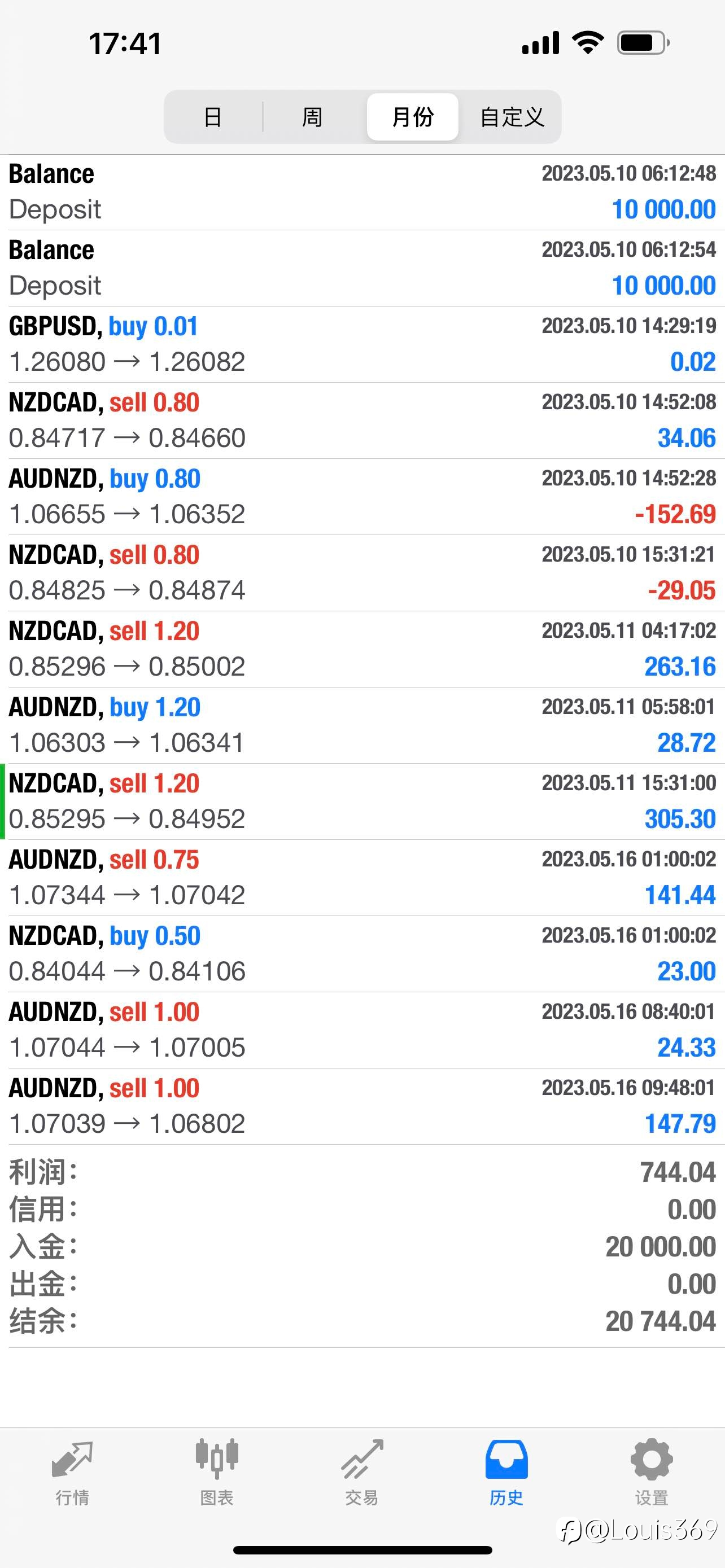Choose the 自定义 custom period

click(512, 117)
